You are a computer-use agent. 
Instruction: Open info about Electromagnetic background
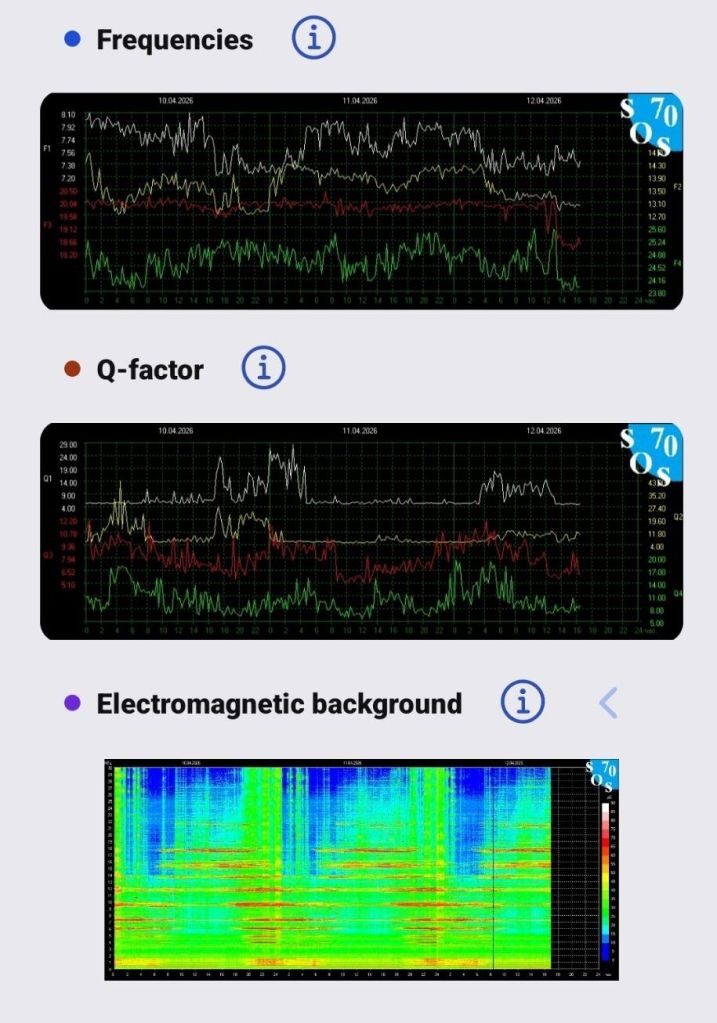[x=523, y=703]
